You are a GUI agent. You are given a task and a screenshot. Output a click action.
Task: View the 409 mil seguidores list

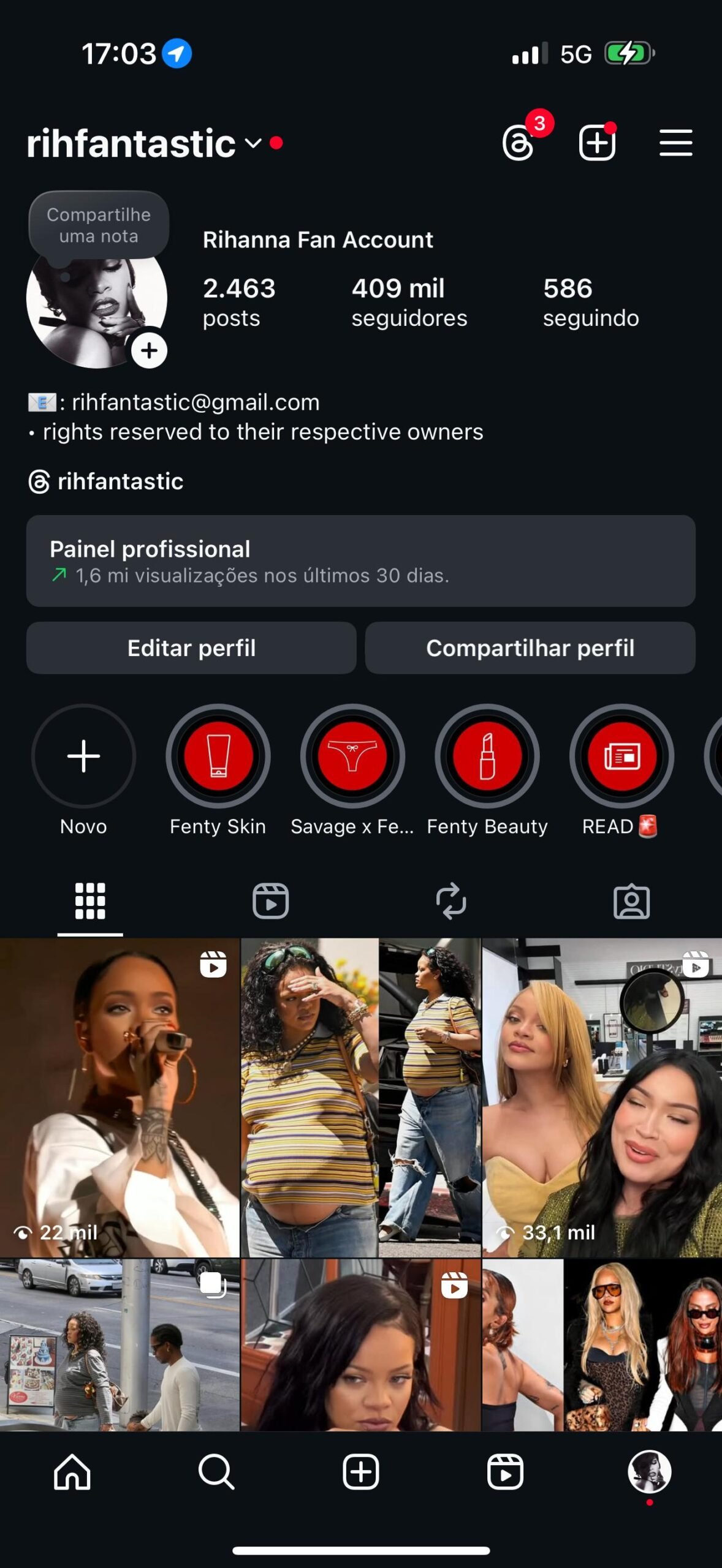pos(409,302)
